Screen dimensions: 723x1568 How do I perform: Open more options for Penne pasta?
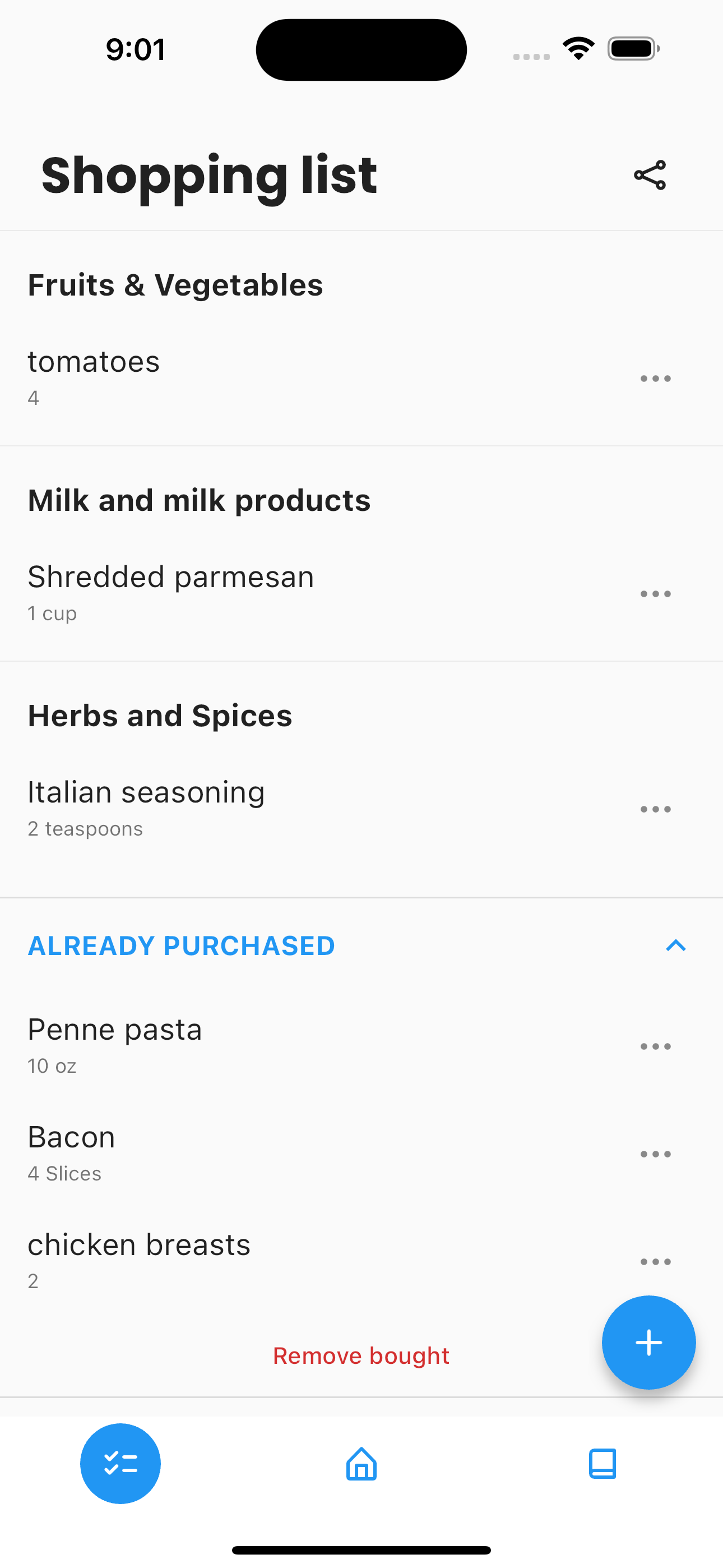click(x=655, y=1047)
